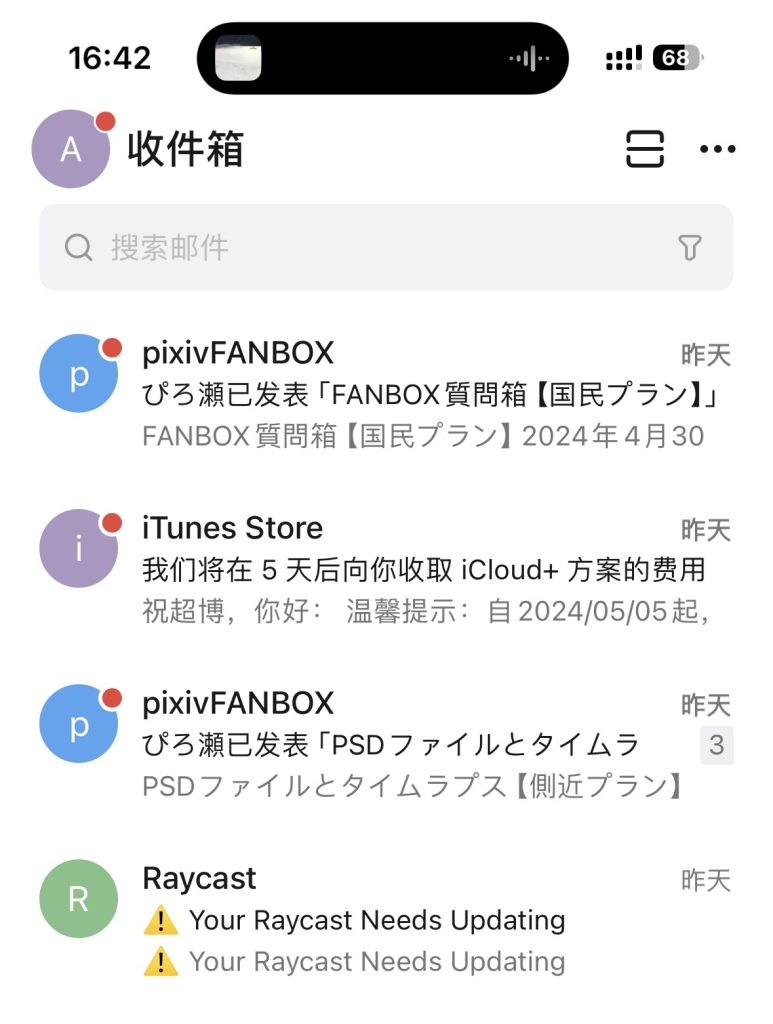Open the three-dot overflow menu
Screen dimensions: 773x1024
717,149
